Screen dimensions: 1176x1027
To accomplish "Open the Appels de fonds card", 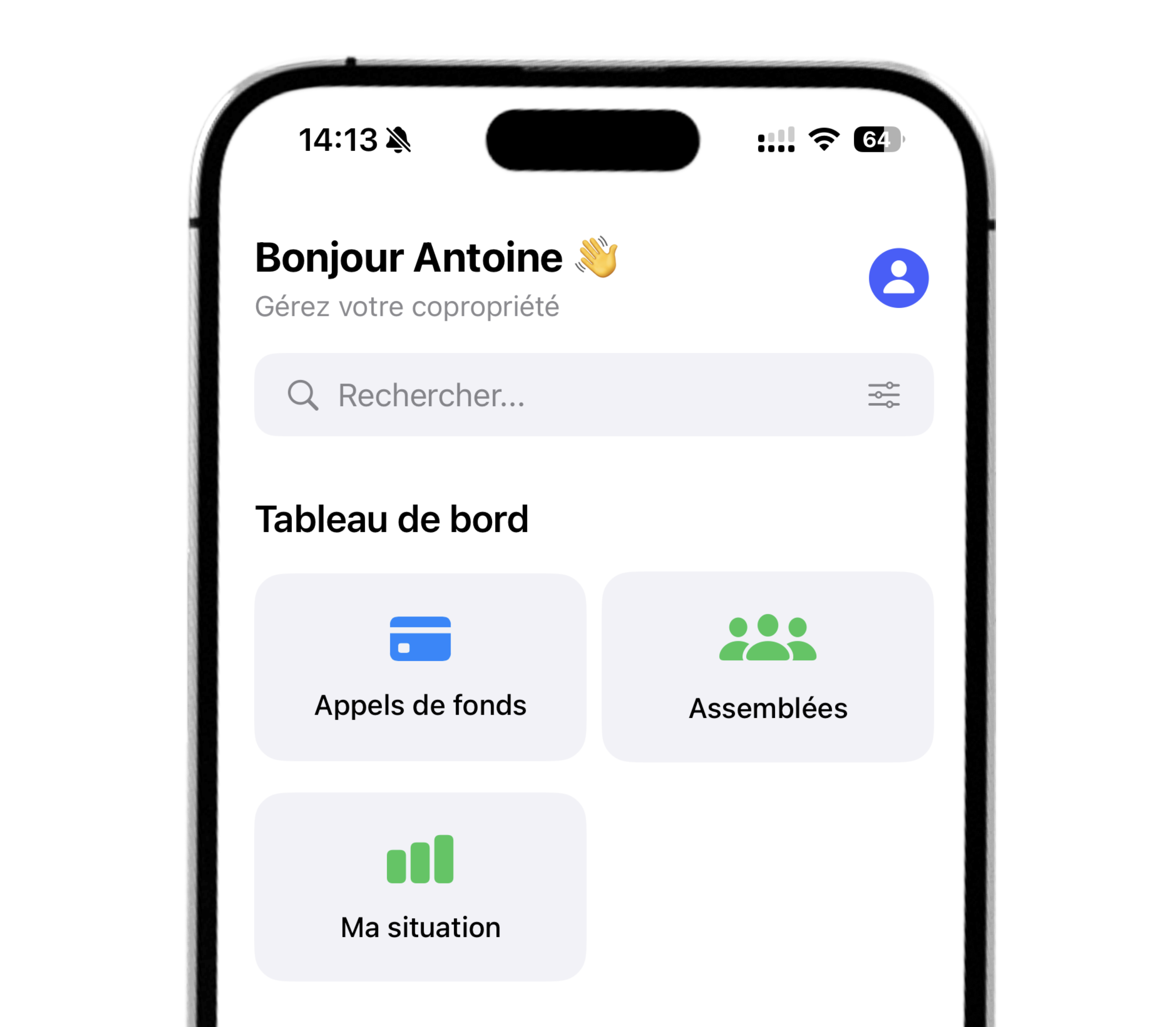I will (420, 667).
